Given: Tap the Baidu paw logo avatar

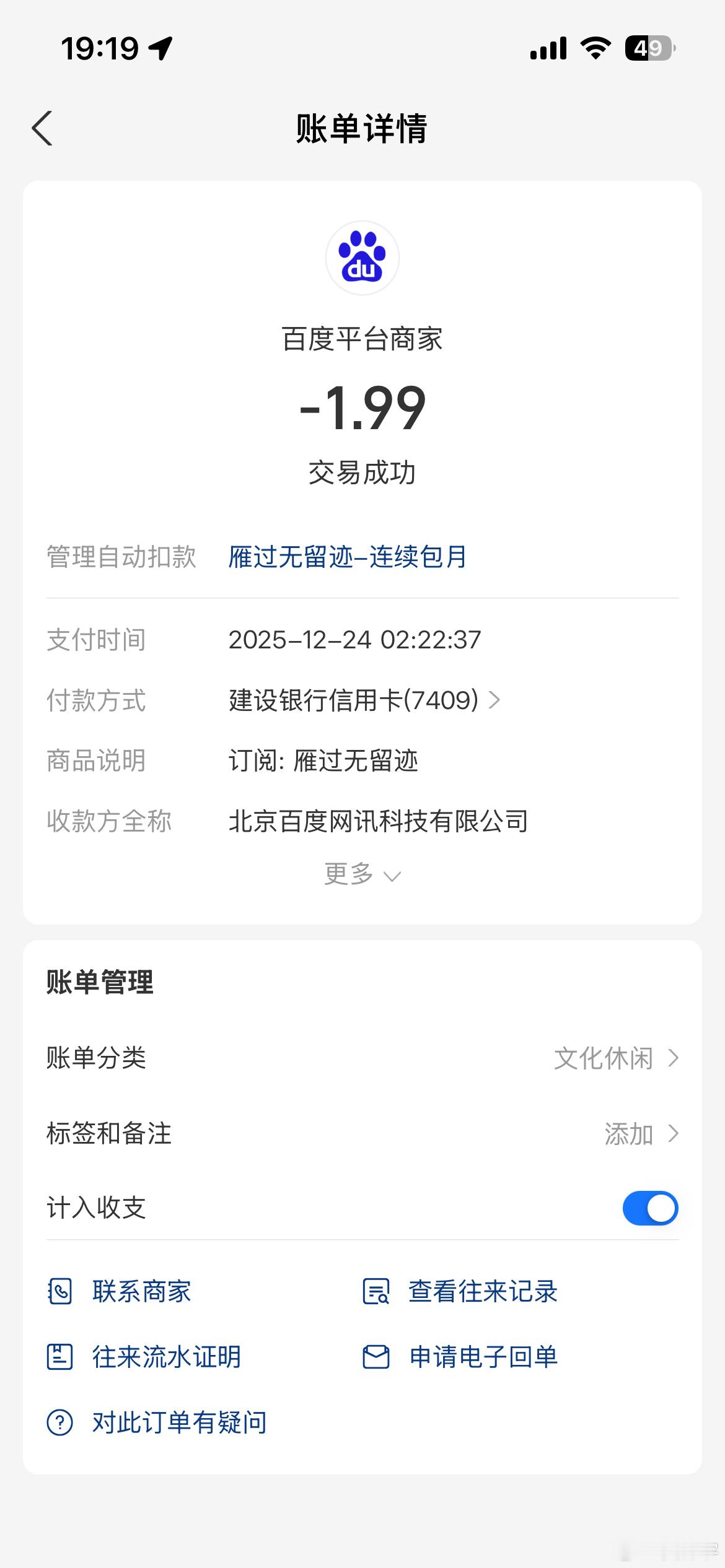Looking at the screenshot, I should pos(362,258).
